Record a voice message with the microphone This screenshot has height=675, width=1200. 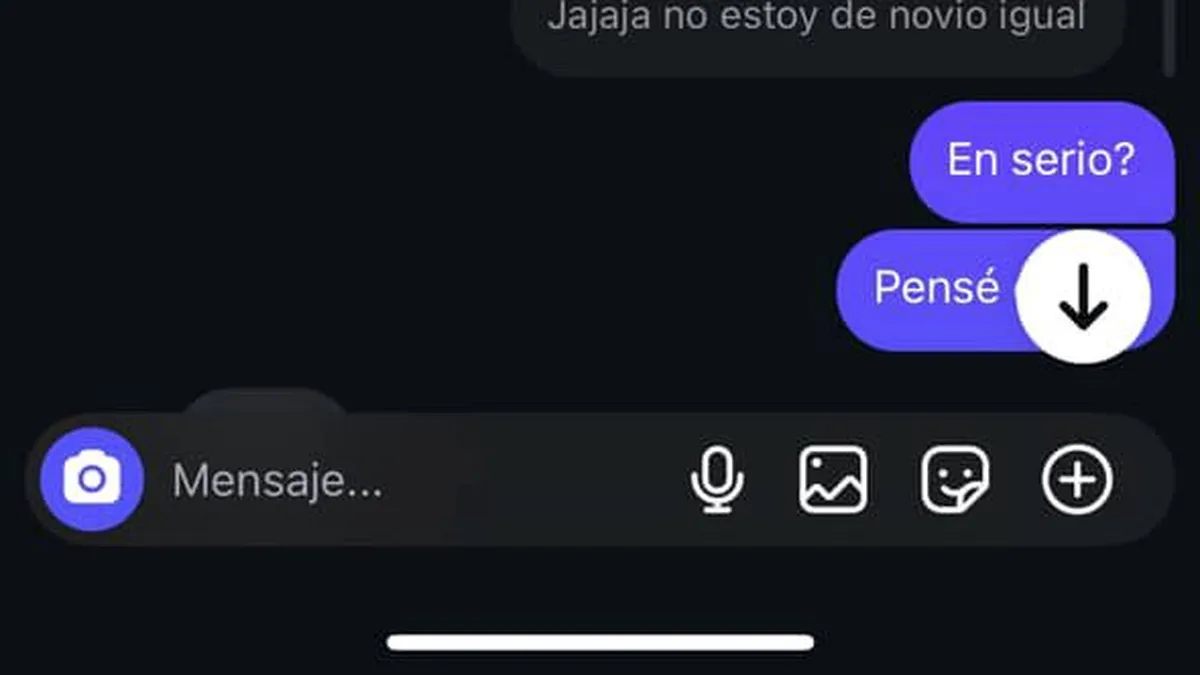click(x=717, y=480)
